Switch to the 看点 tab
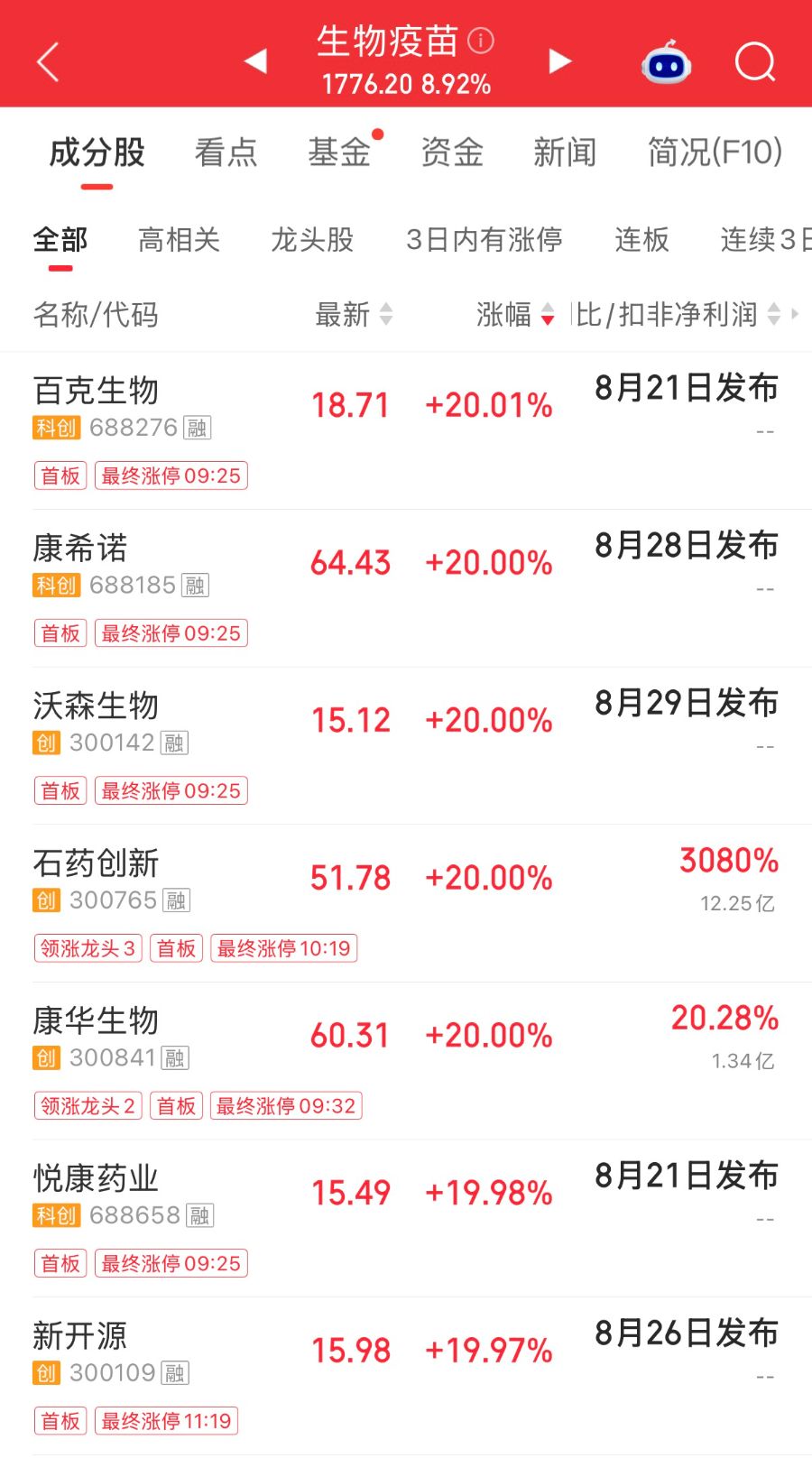 (226, 152)
